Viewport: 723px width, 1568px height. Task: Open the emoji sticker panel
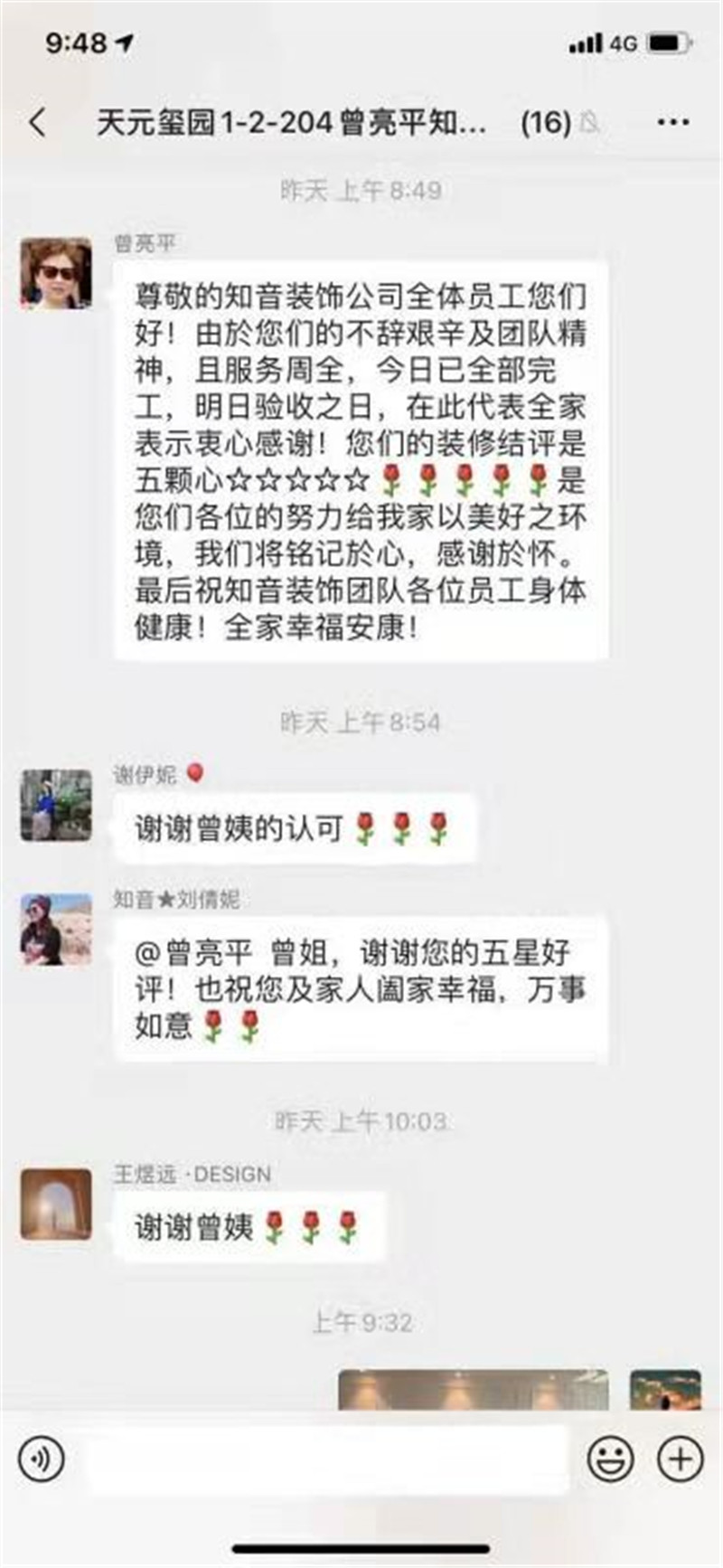tap(610, 1458)
